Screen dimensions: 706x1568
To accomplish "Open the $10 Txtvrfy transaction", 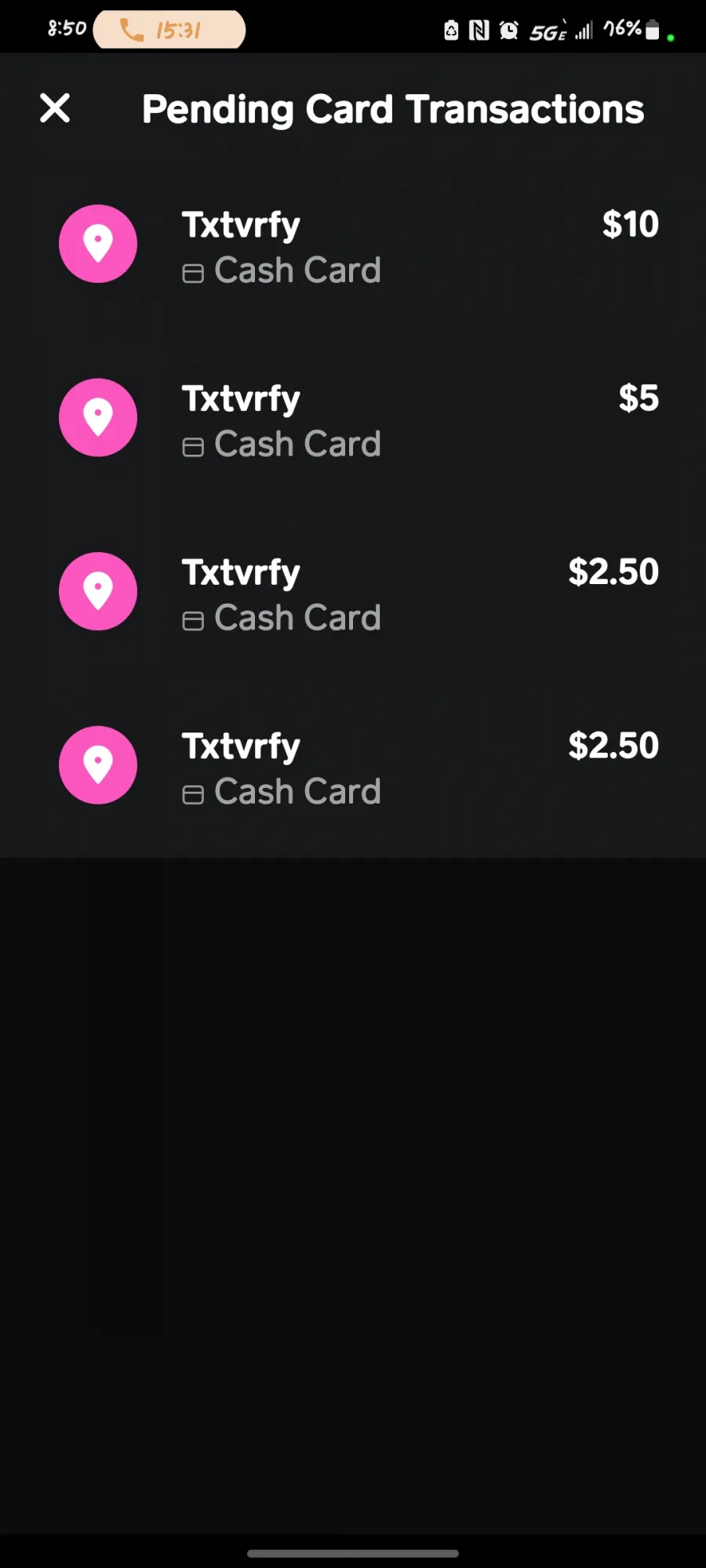I will click(x=353, y=245).
